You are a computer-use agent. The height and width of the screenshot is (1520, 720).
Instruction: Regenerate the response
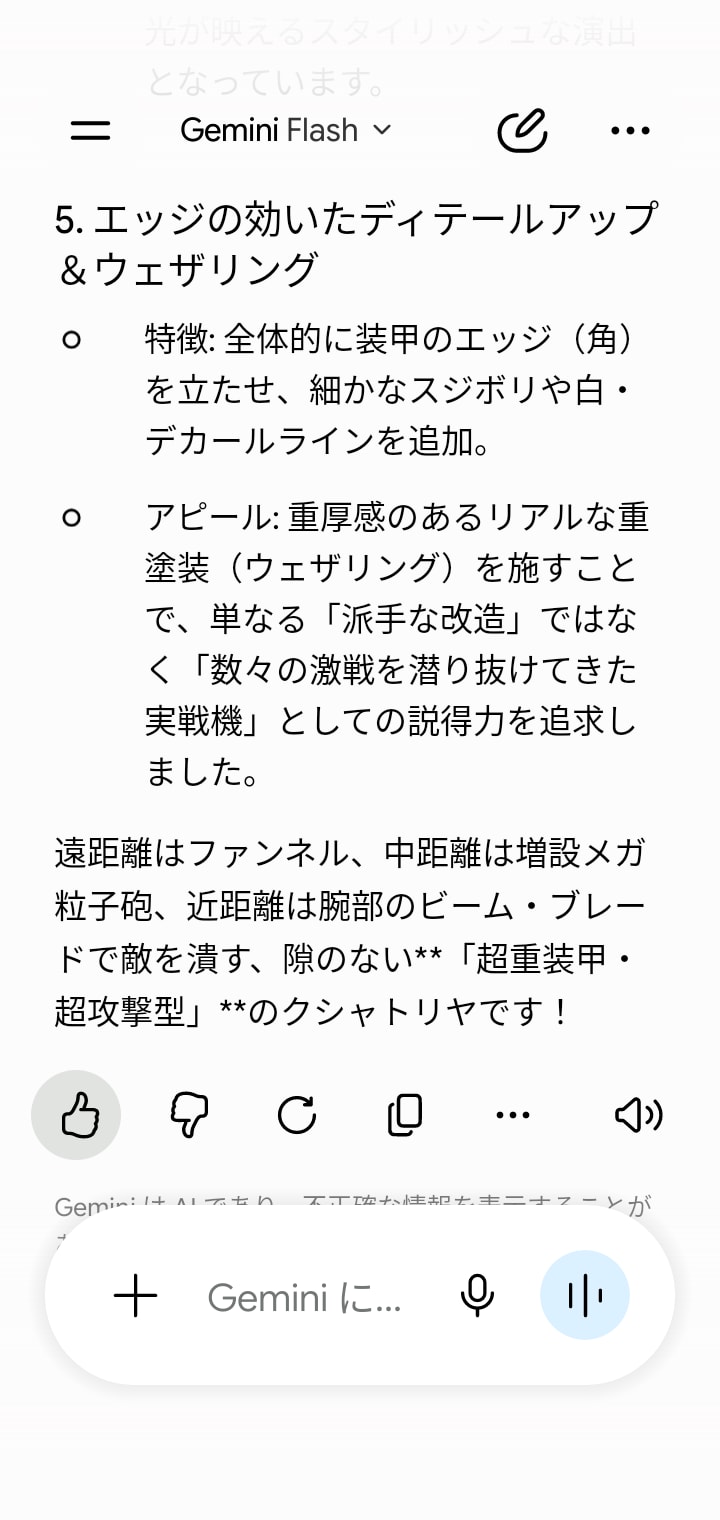tap(297, 1114)
